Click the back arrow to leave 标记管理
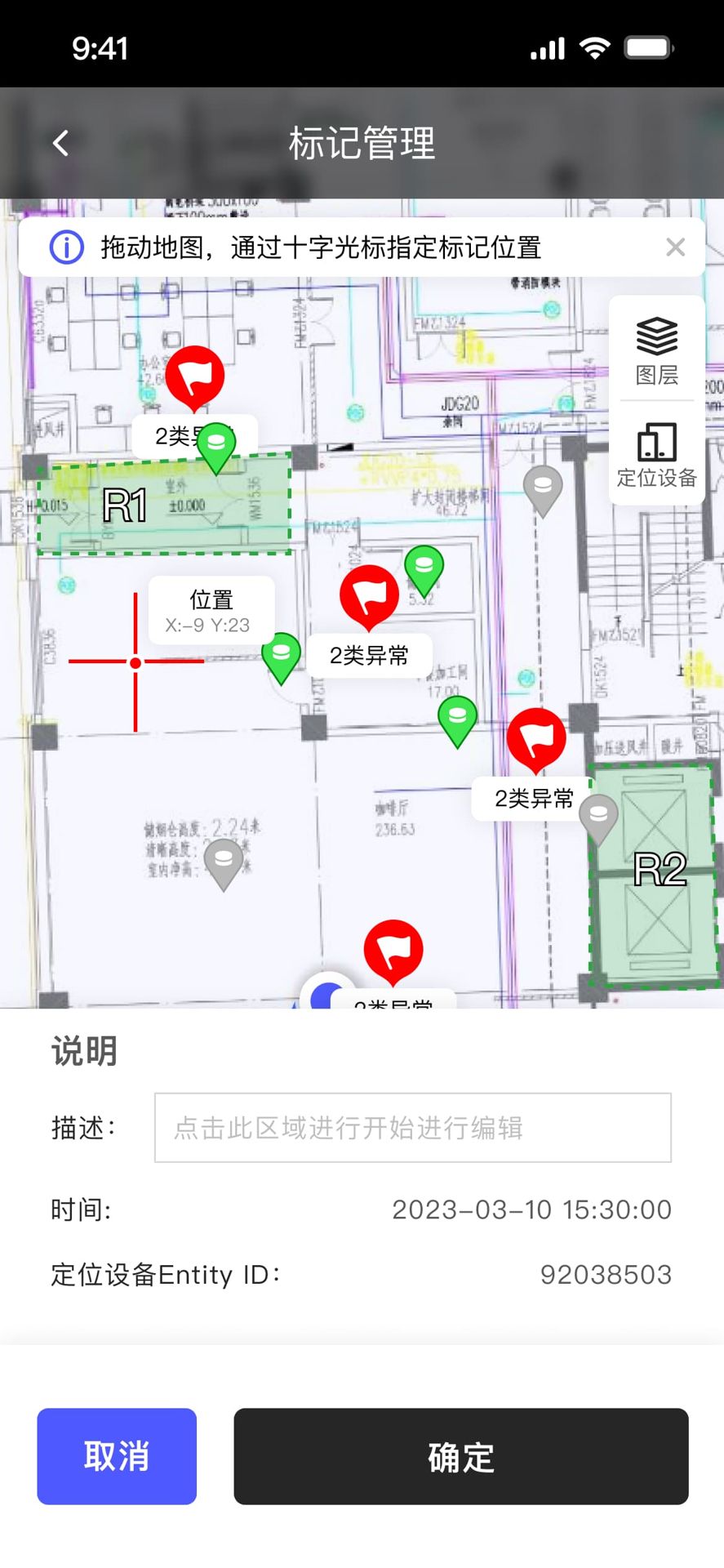This screenshot has width=724, height=1568. coord(60,143)
